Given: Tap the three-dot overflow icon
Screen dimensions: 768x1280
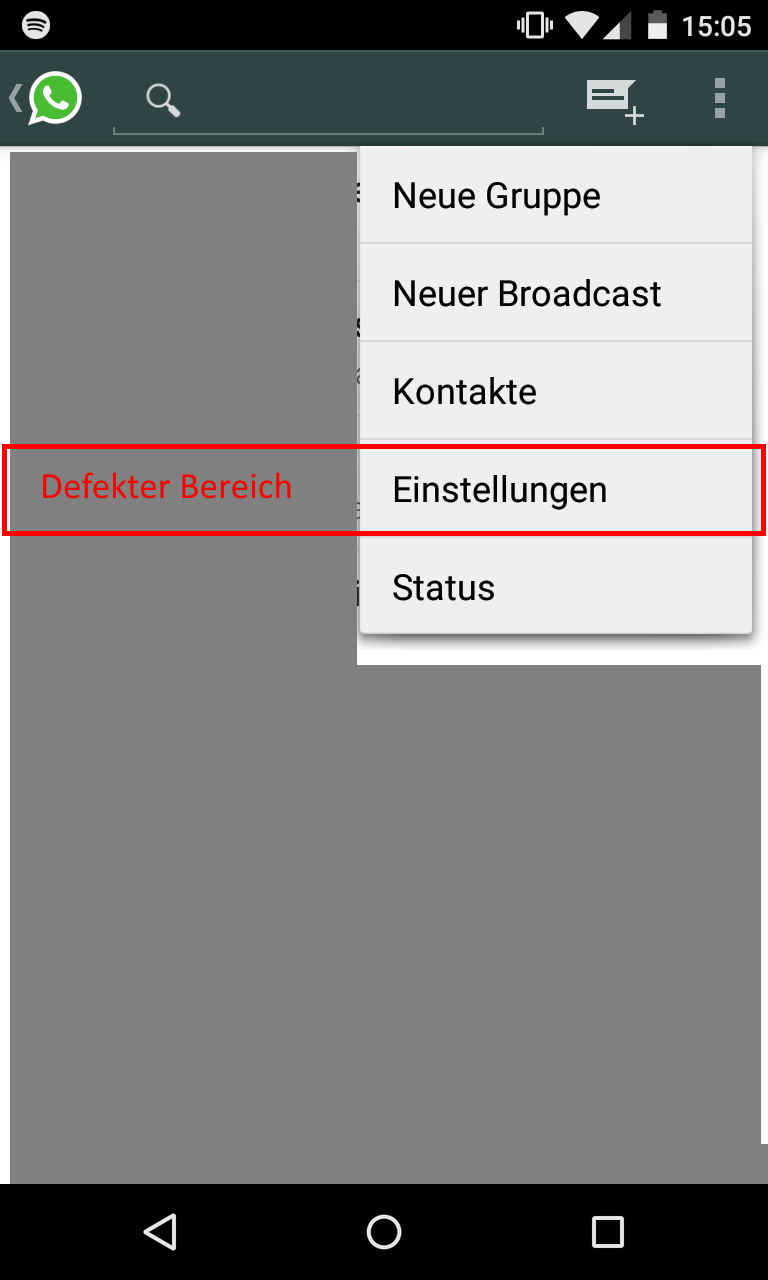Looking at the screenshot, I should point(720,99).
